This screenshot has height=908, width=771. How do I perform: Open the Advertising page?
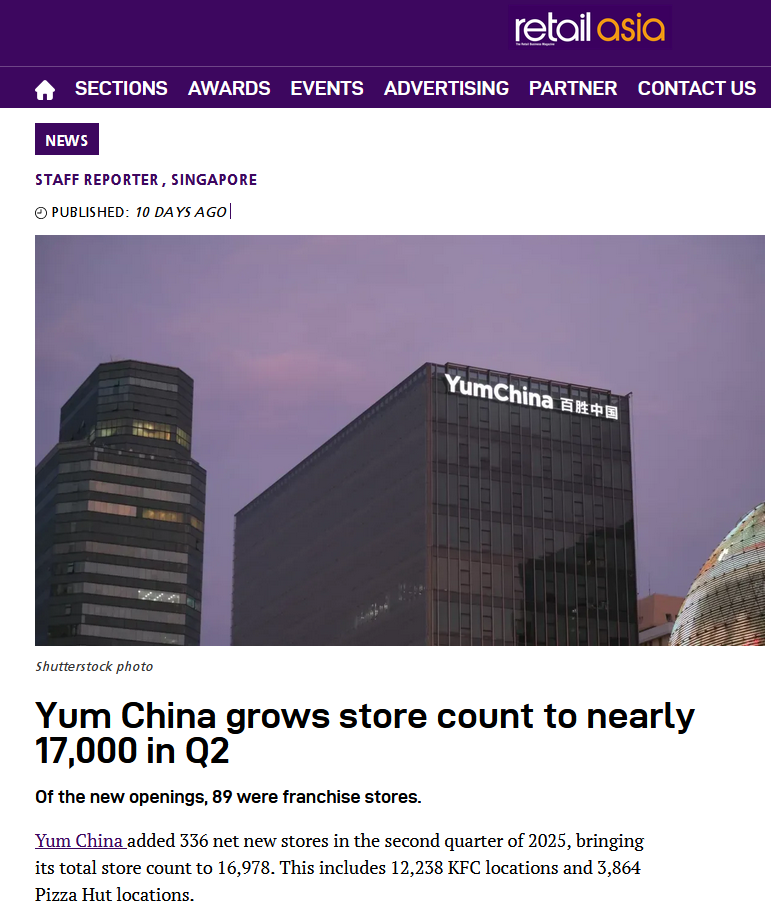pyautogui.click(x=446, y=88)
